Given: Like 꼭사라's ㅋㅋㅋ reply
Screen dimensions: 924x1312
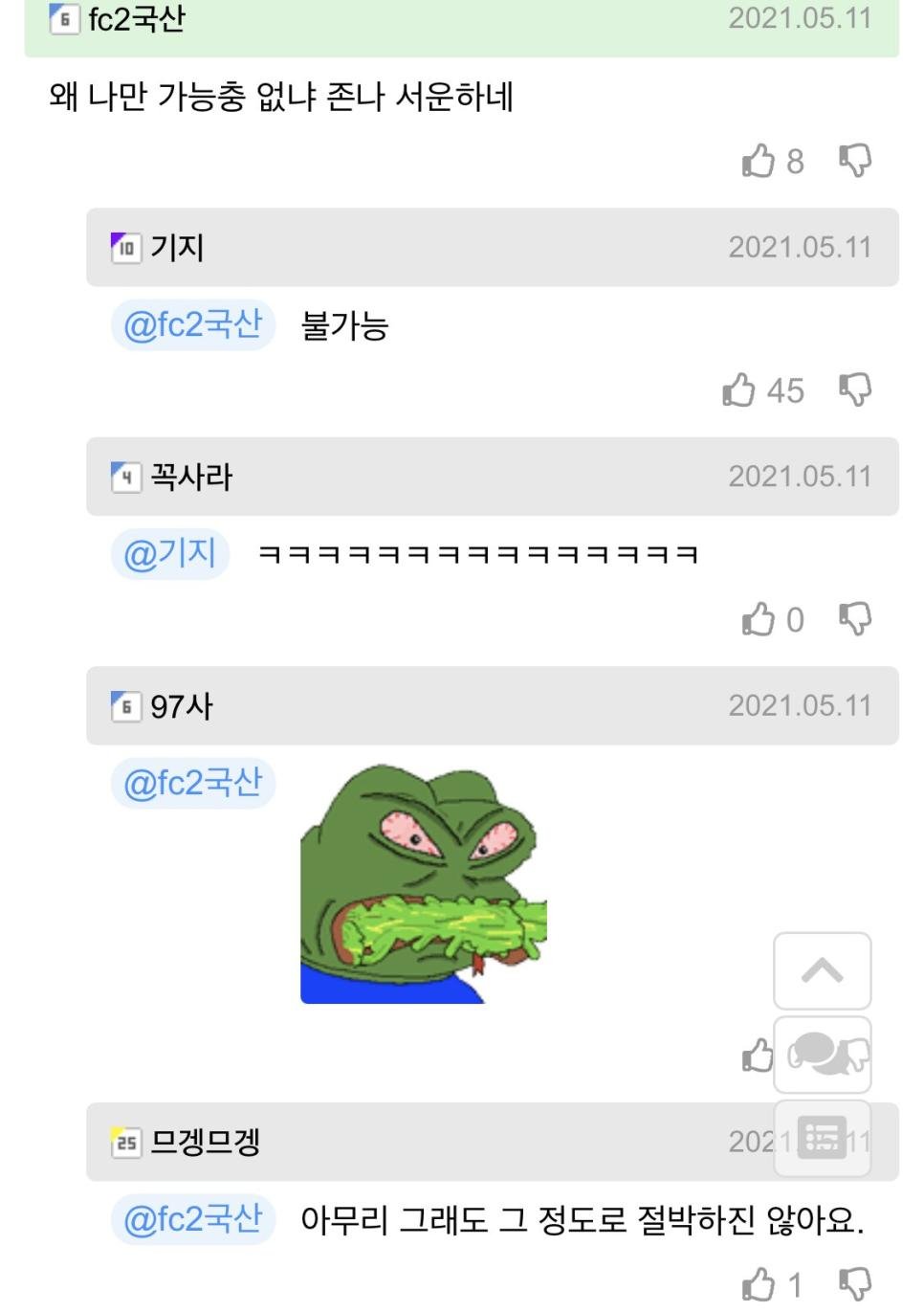Looking at the screenshot, I should (759, 619).
